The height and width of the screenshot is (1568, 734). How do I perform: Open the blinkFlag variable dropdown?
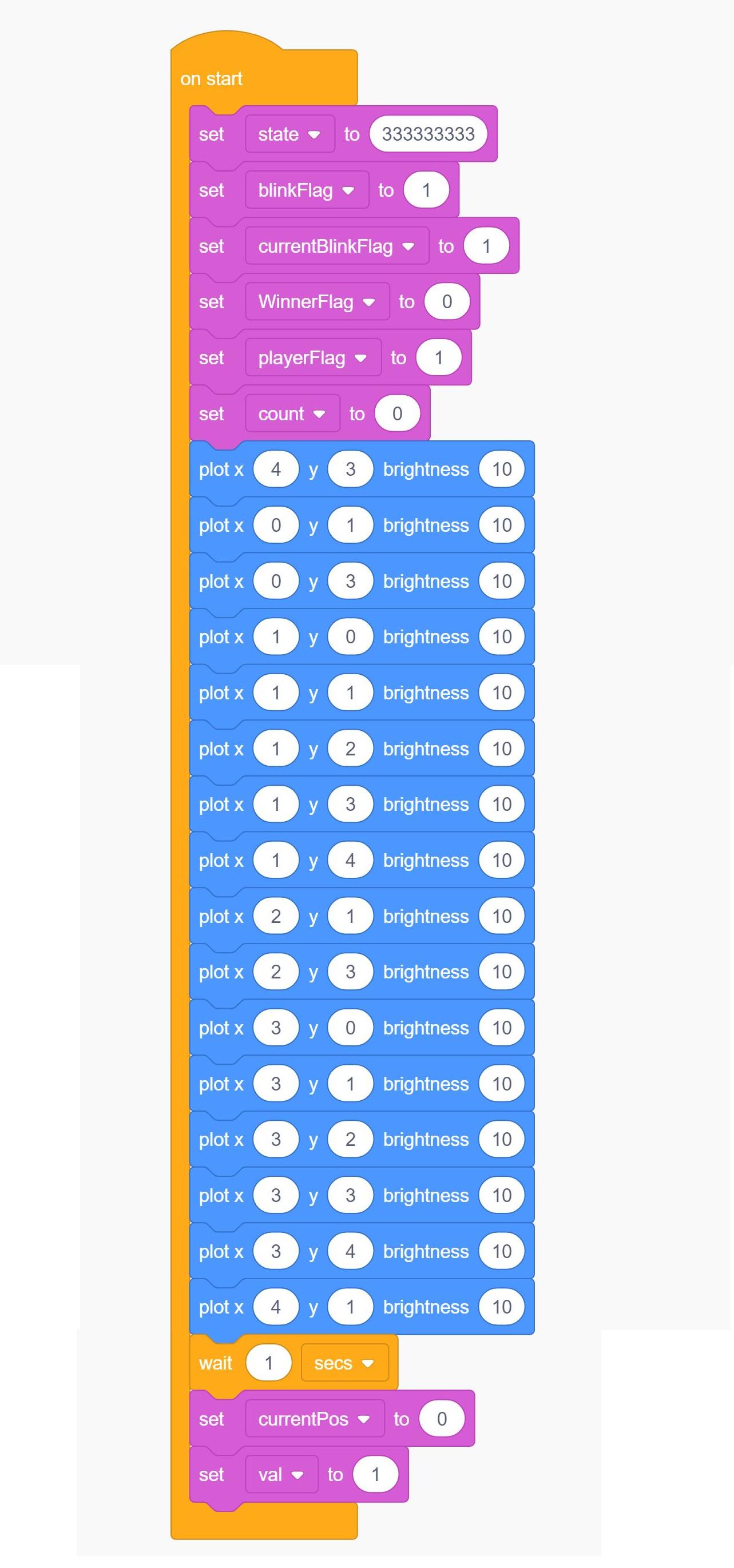[347, 190]
